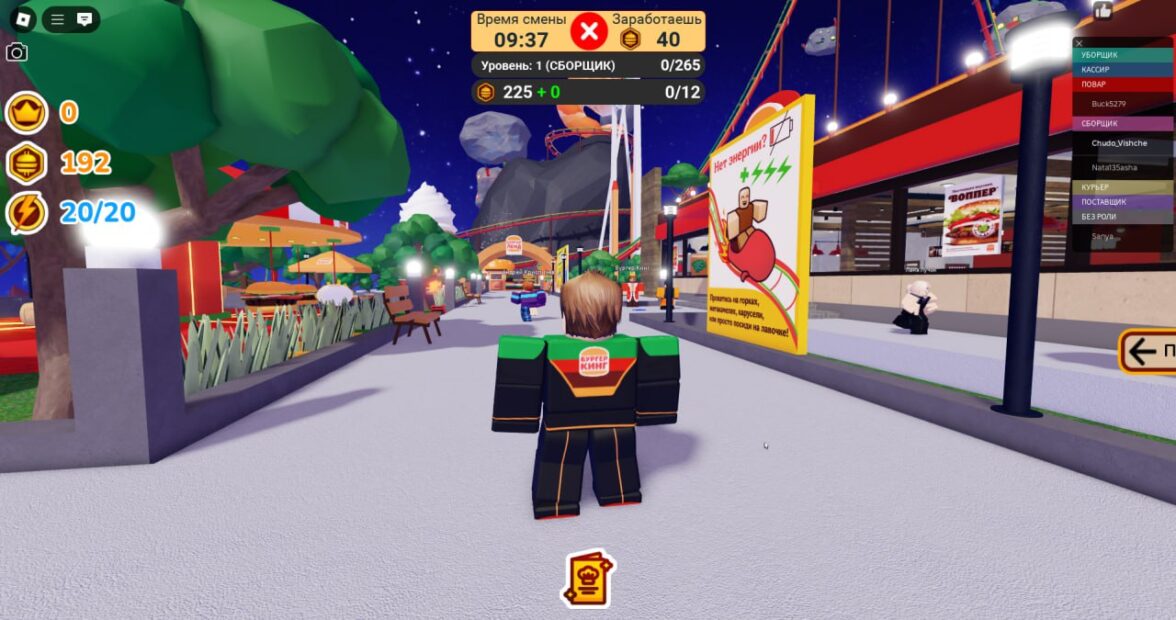The width and height of the screenshot is (1176, 620).
Task: Open the hamburger menu button
Action: pyautogui.click(x=57, y=19)
